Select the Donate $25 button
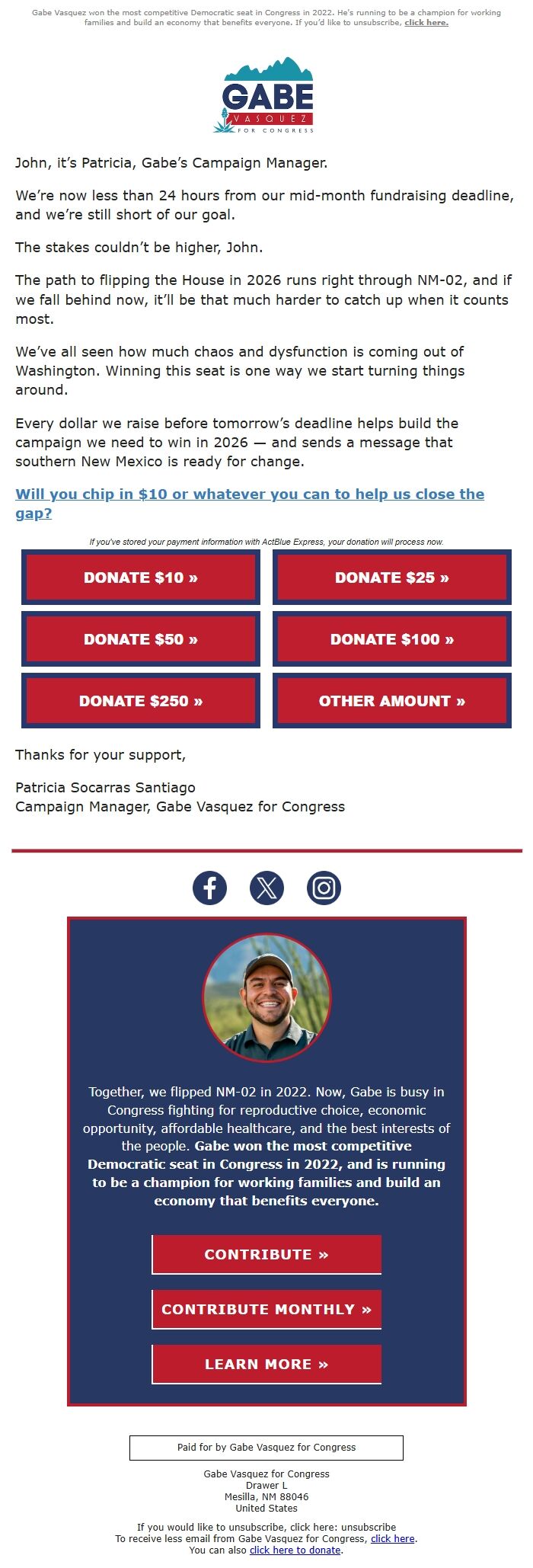 click(391, 578)
